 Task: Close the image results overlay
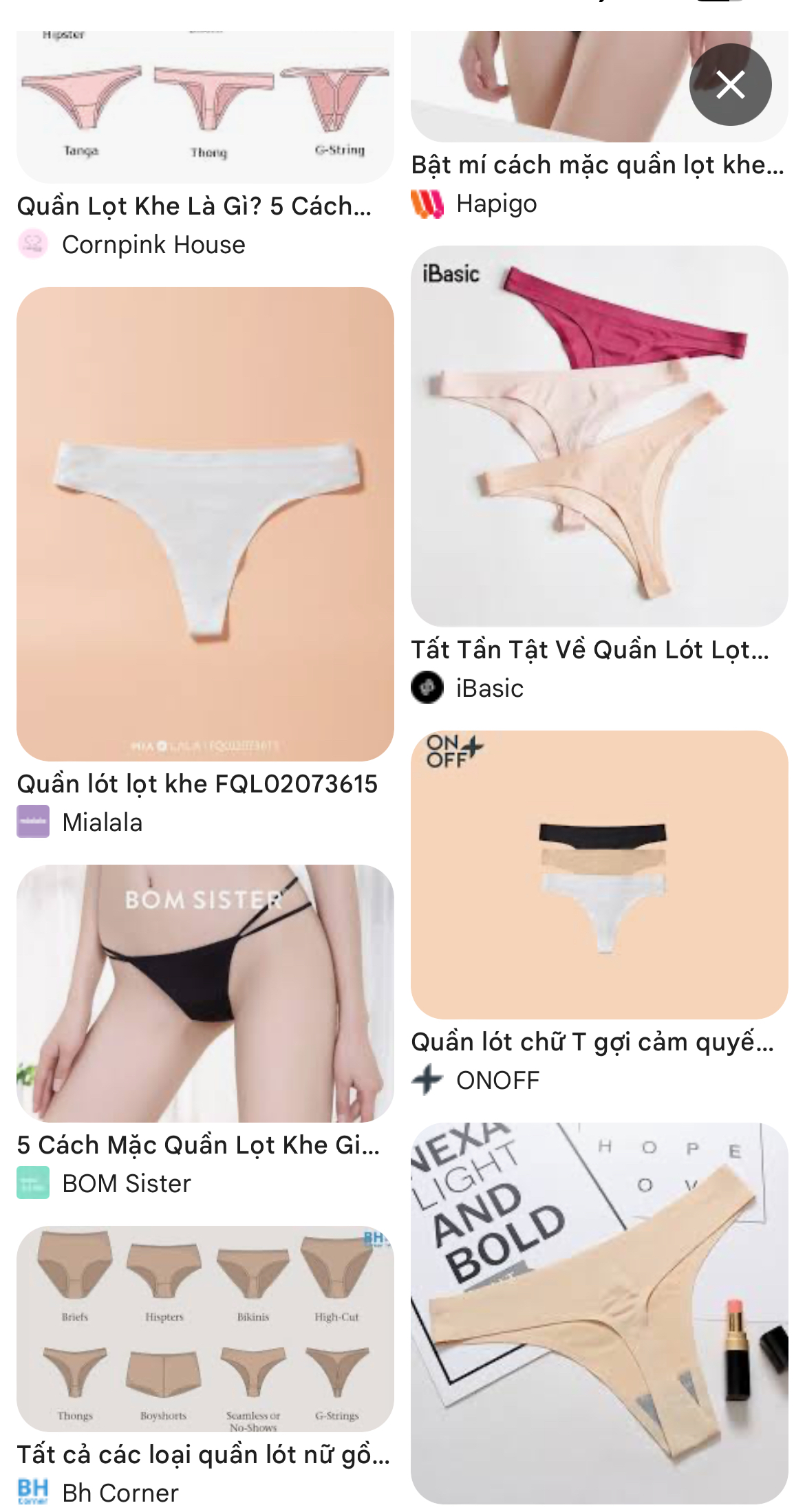[730, 85]
